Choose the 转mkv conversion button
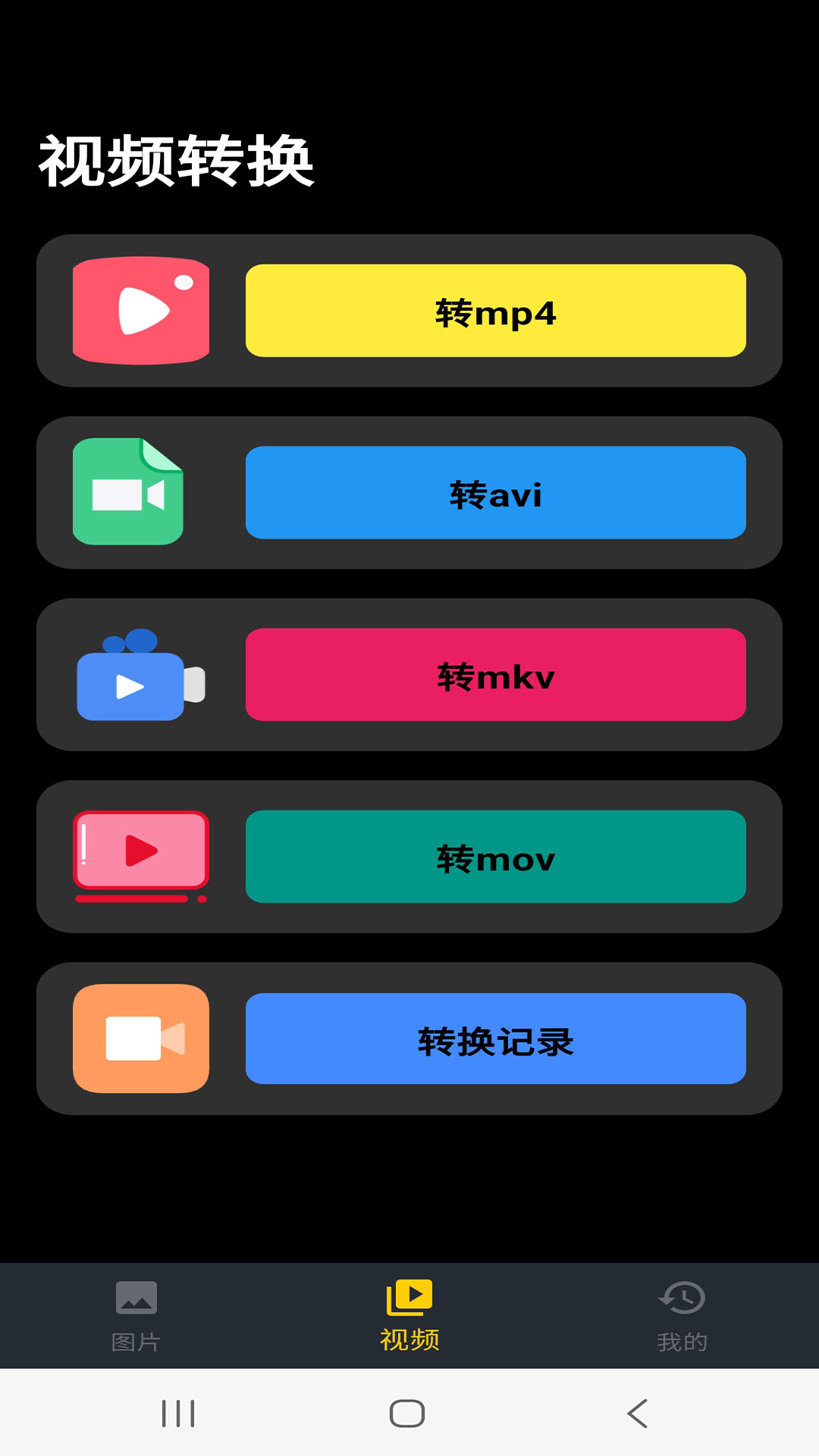Image resolution: width=819 pixels, height=1456 pixels. (495, 675)
